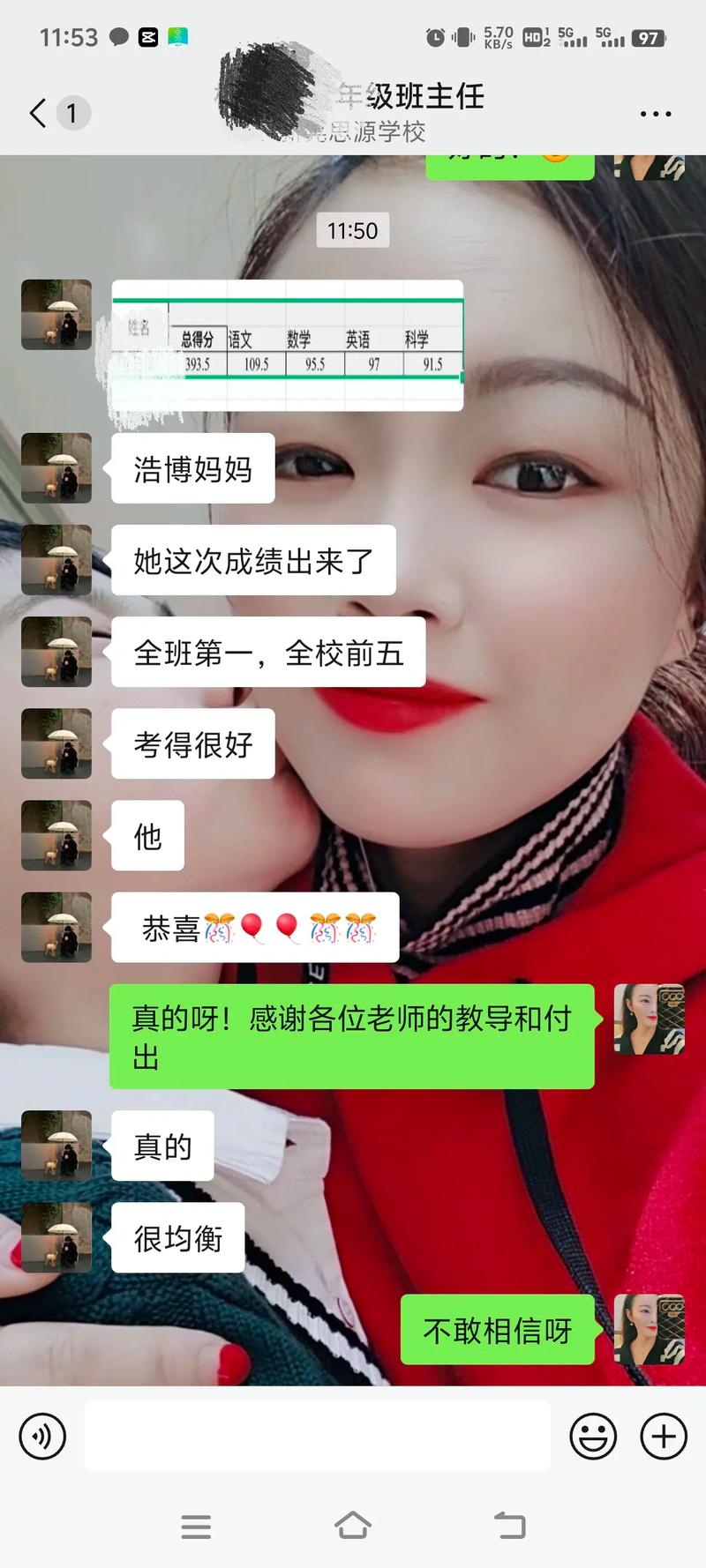Switch to voice message input
This screenshot has width=706, height=1568.
42,1437
